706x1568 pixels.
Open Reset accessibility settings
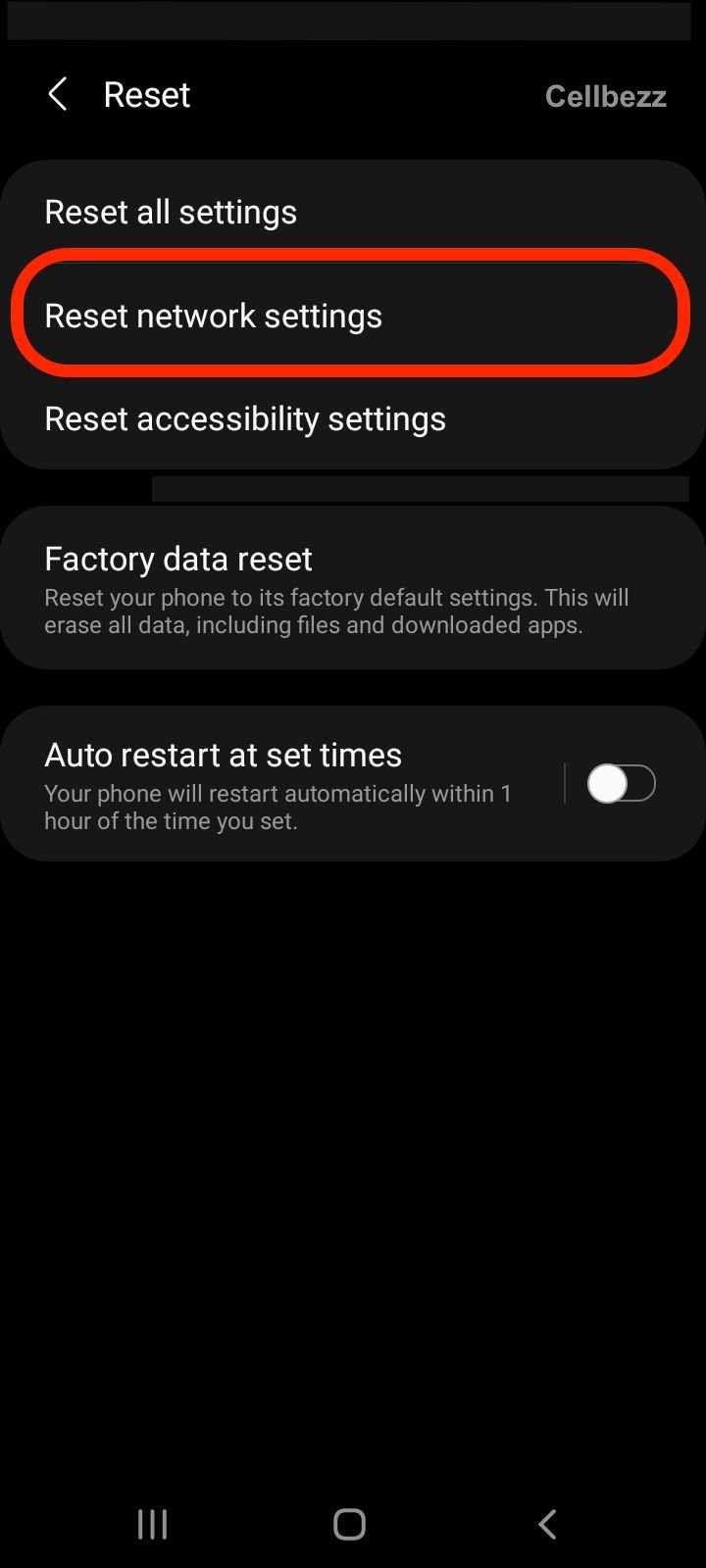click(353, 418)
